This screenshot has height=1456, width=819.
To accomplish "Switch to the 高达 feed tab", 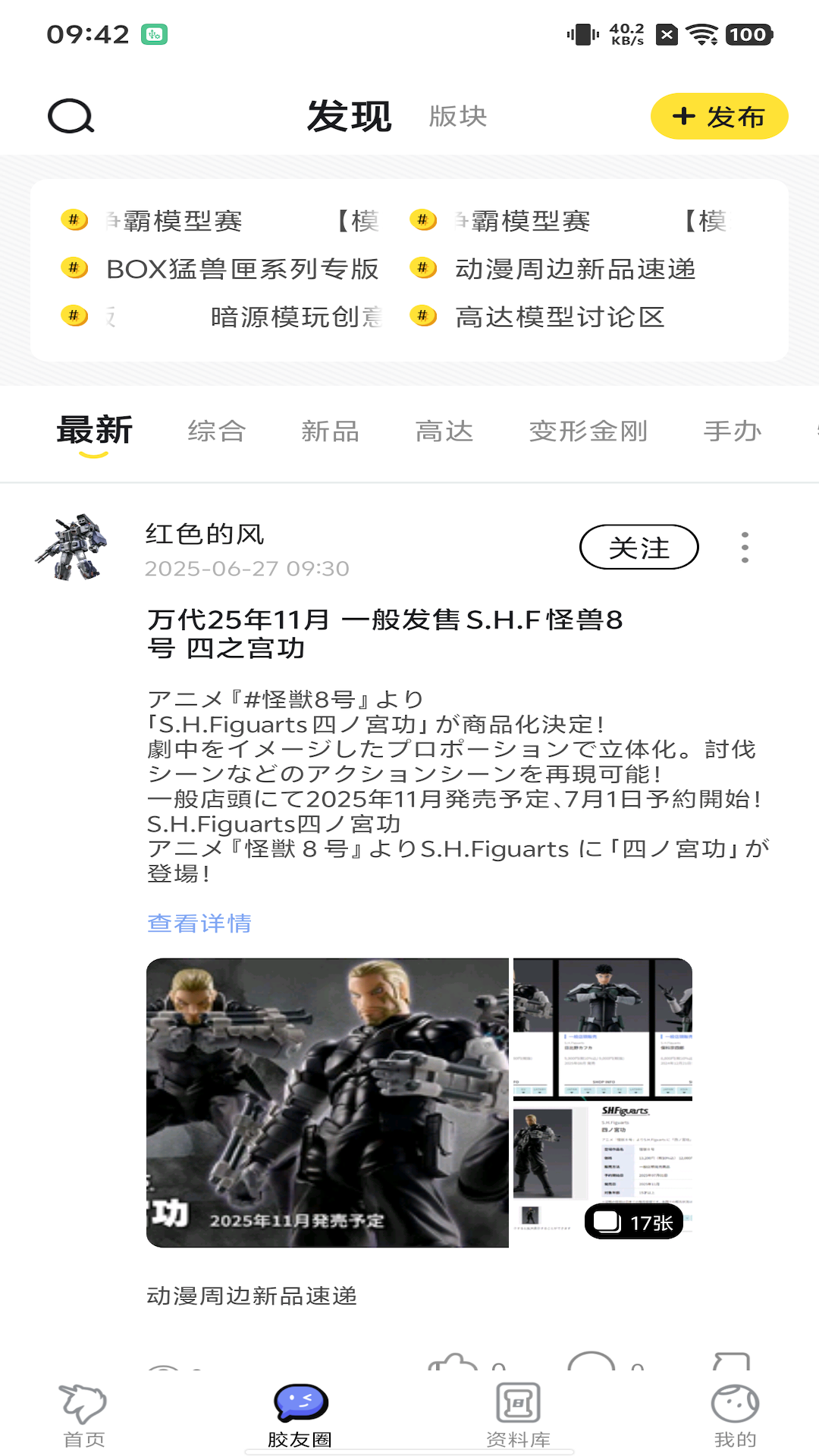I will tap(444, 431).
